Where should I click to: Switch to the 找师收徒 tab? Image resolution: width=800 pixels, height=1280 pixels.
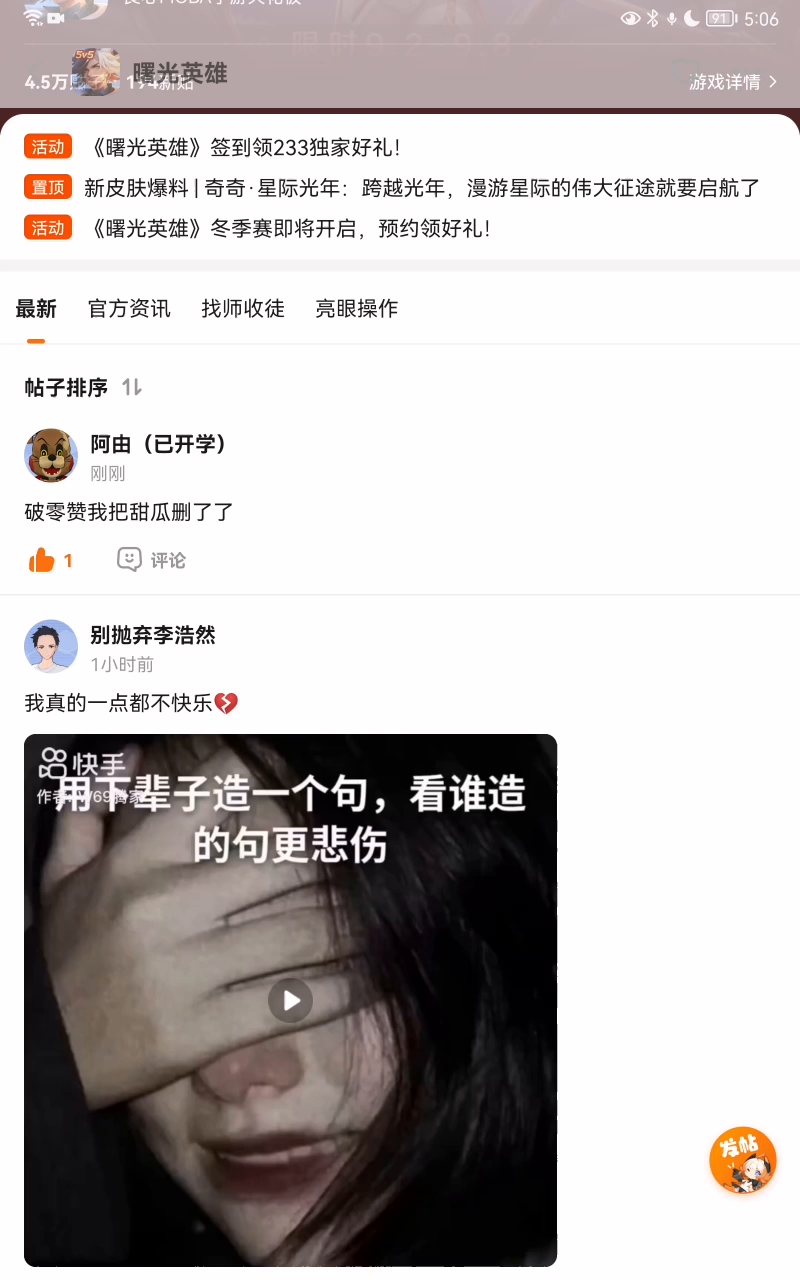click(243, 309)
